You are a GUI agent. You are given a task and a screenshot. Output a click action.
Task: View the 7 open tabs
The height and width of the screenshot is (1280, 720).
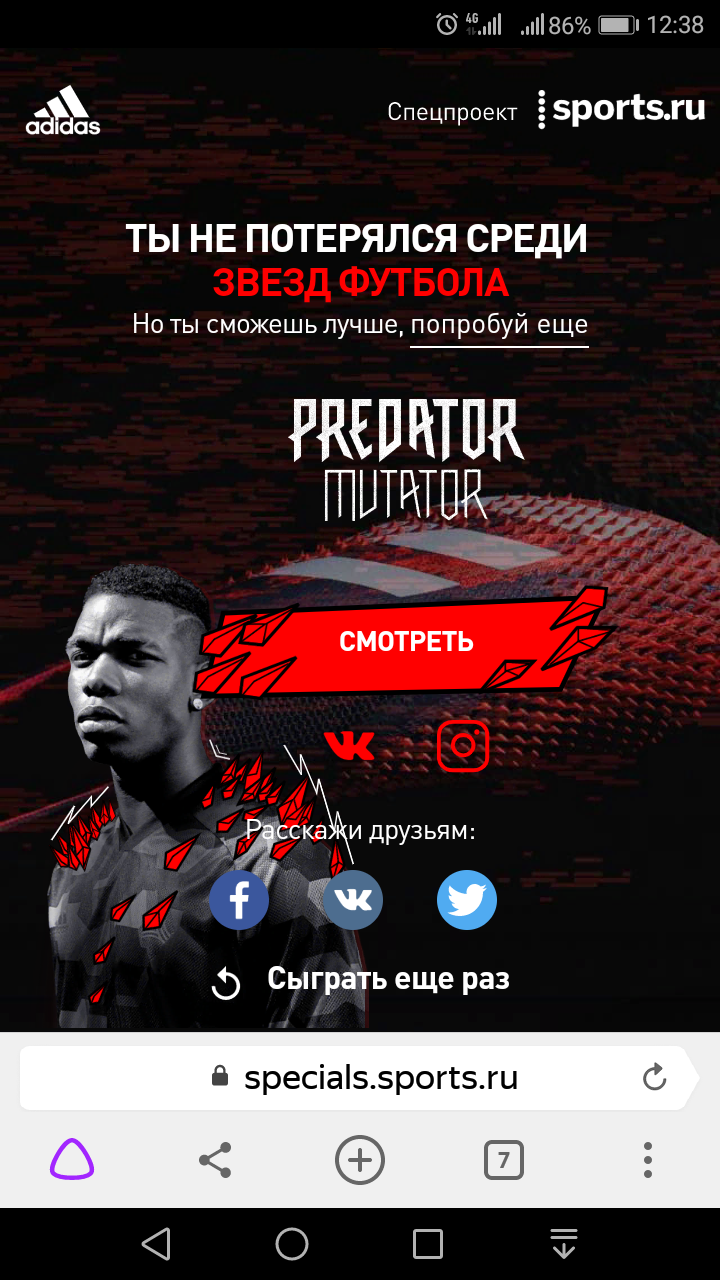pos(504,1161)
